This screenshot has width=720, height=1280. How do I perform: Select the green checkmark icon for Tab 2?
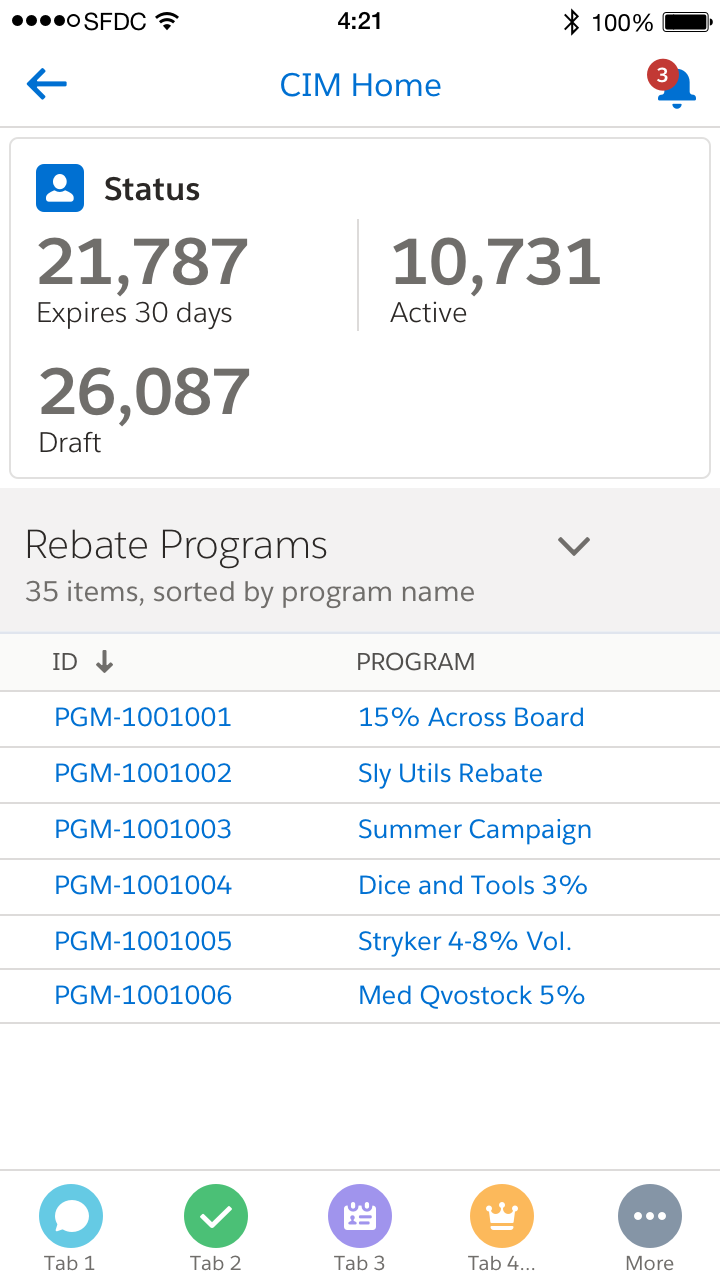pyautogui.click(x=215, y=1215)
